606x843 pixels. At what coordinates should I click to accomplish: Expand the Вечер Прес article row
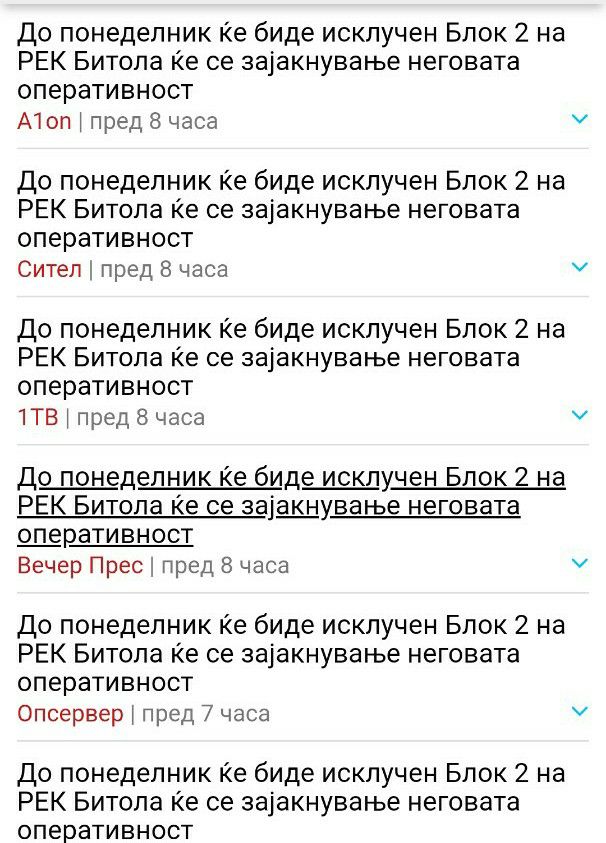(x=579, y=563)
